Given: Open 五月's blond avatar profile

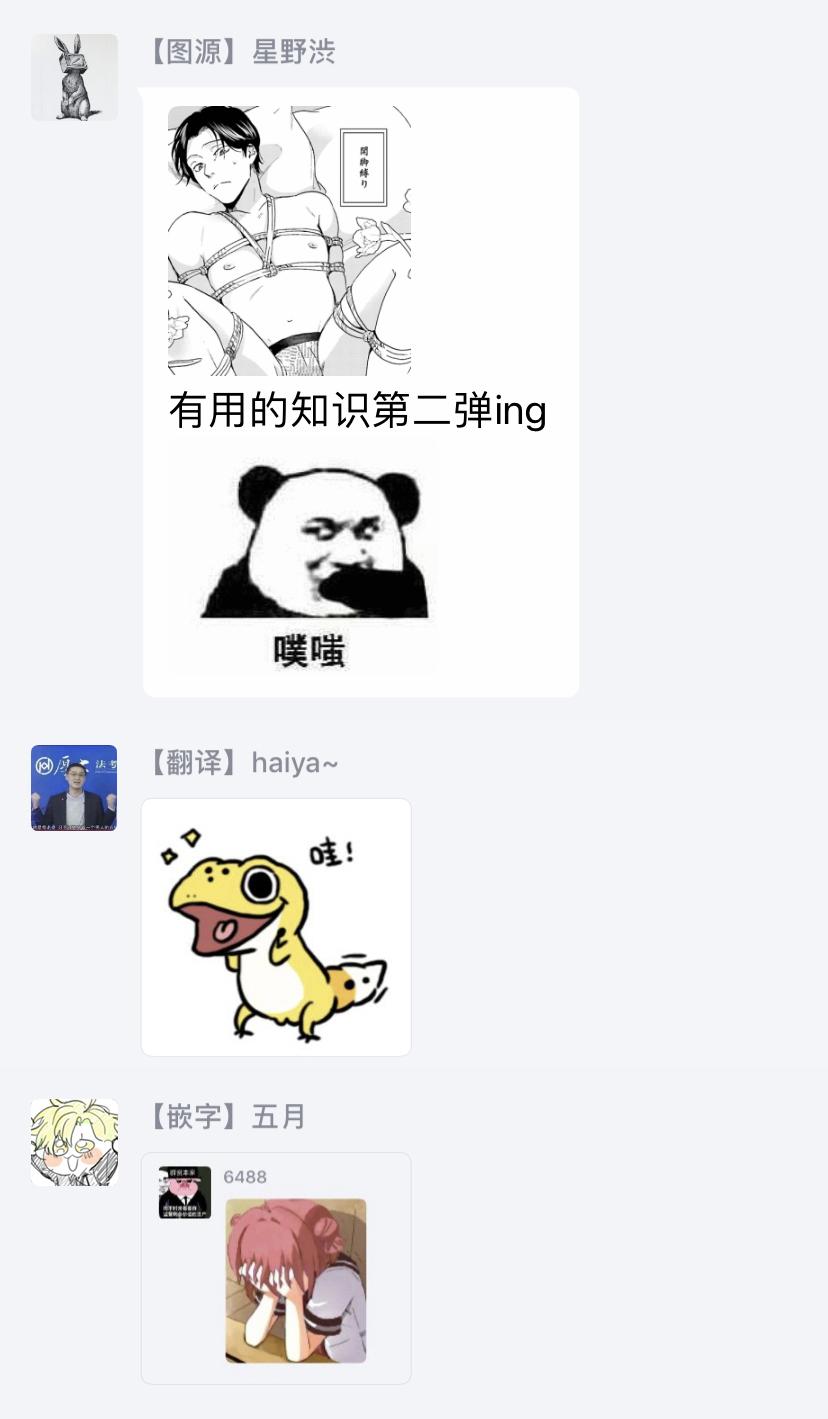Looking at the screenshot, I should [74, 1142].
